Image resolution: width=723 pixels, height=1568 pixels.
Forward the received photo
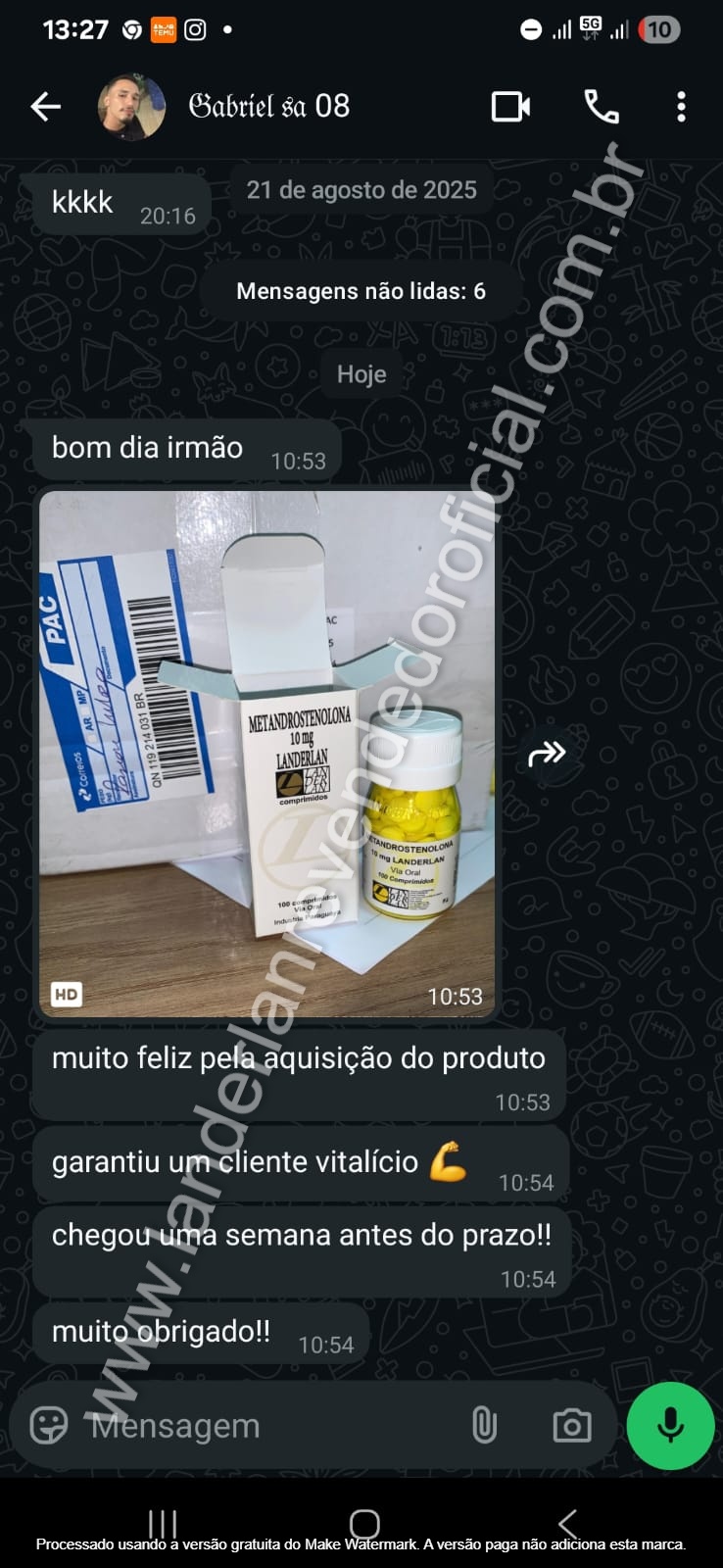tap(547, 754)
